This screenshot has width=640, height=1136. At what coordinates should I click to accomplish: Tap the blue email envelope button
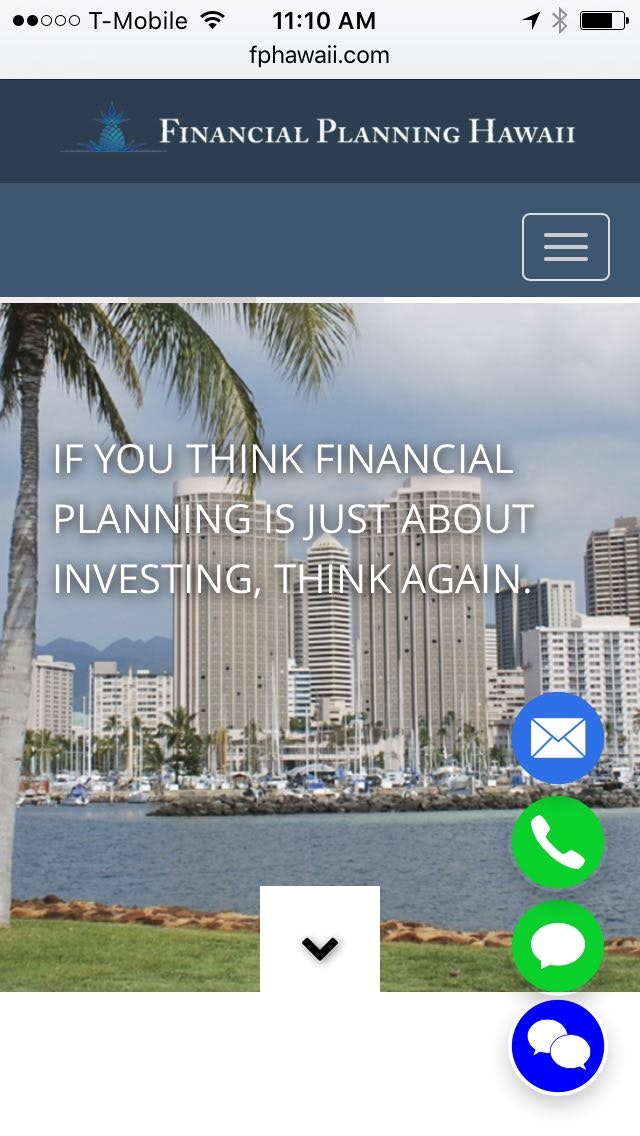557,738
